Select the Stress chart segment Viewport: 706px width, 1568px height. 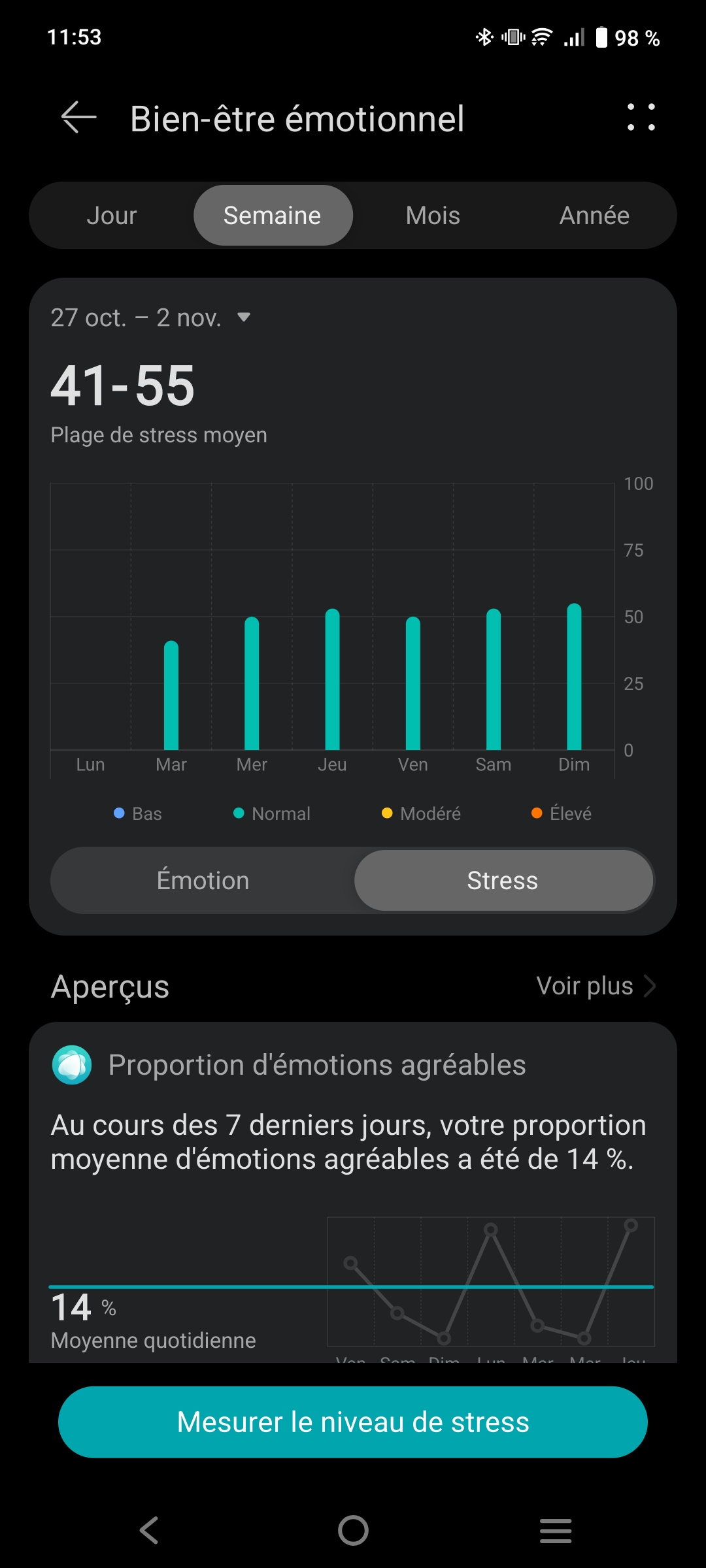(503, 881)
